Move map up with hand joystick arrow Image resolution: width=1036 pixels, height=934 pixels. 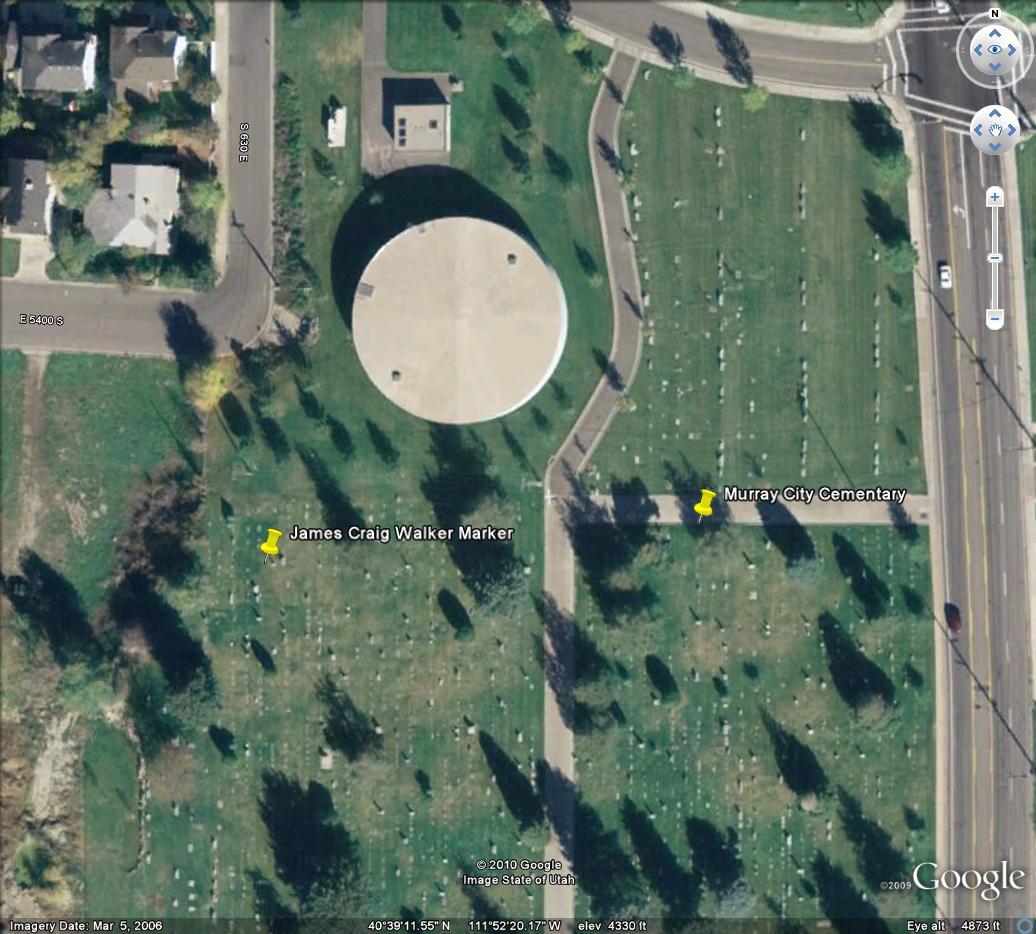[994, 113]
